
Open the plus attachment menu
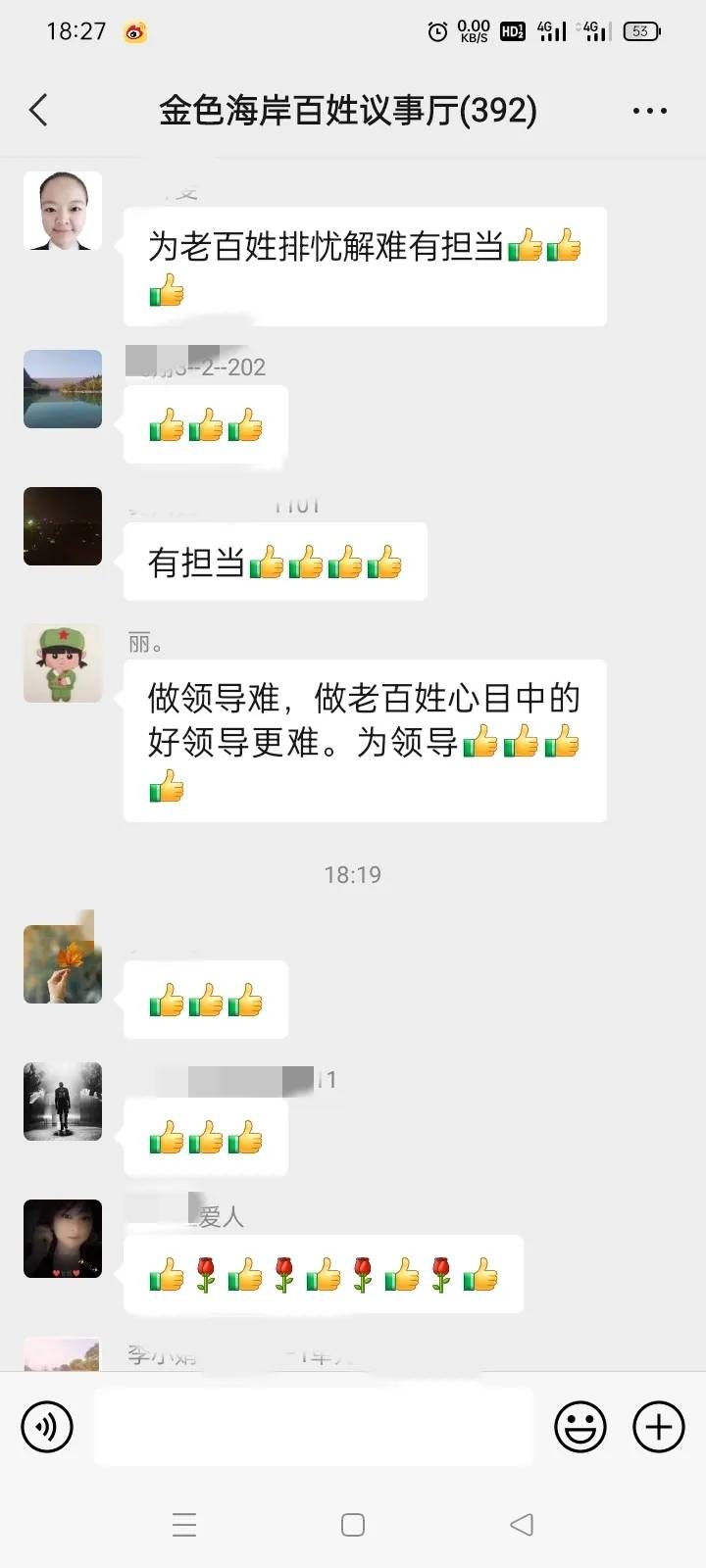coord(658,1426)
